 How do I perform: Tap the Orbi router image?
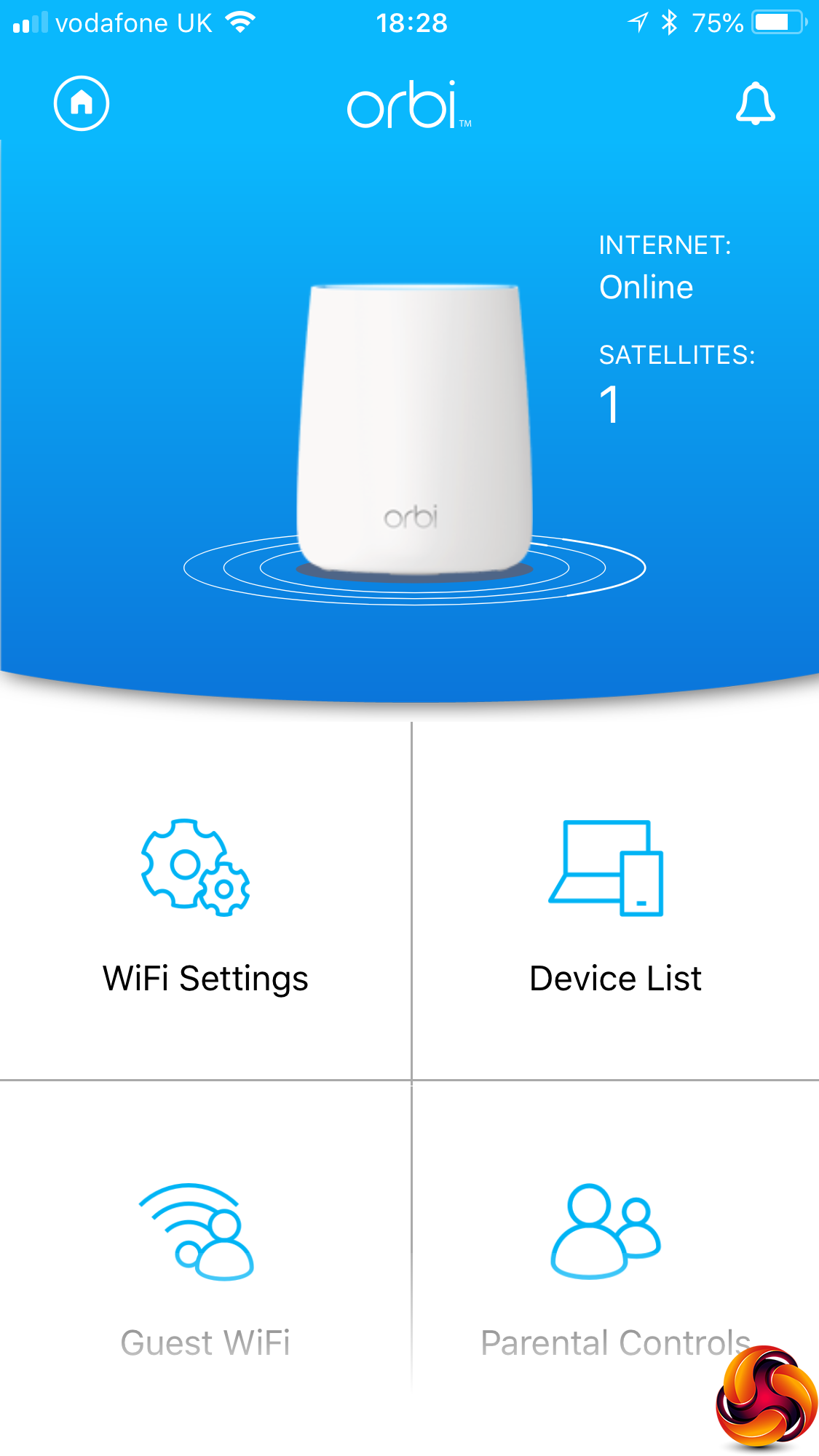414,433
